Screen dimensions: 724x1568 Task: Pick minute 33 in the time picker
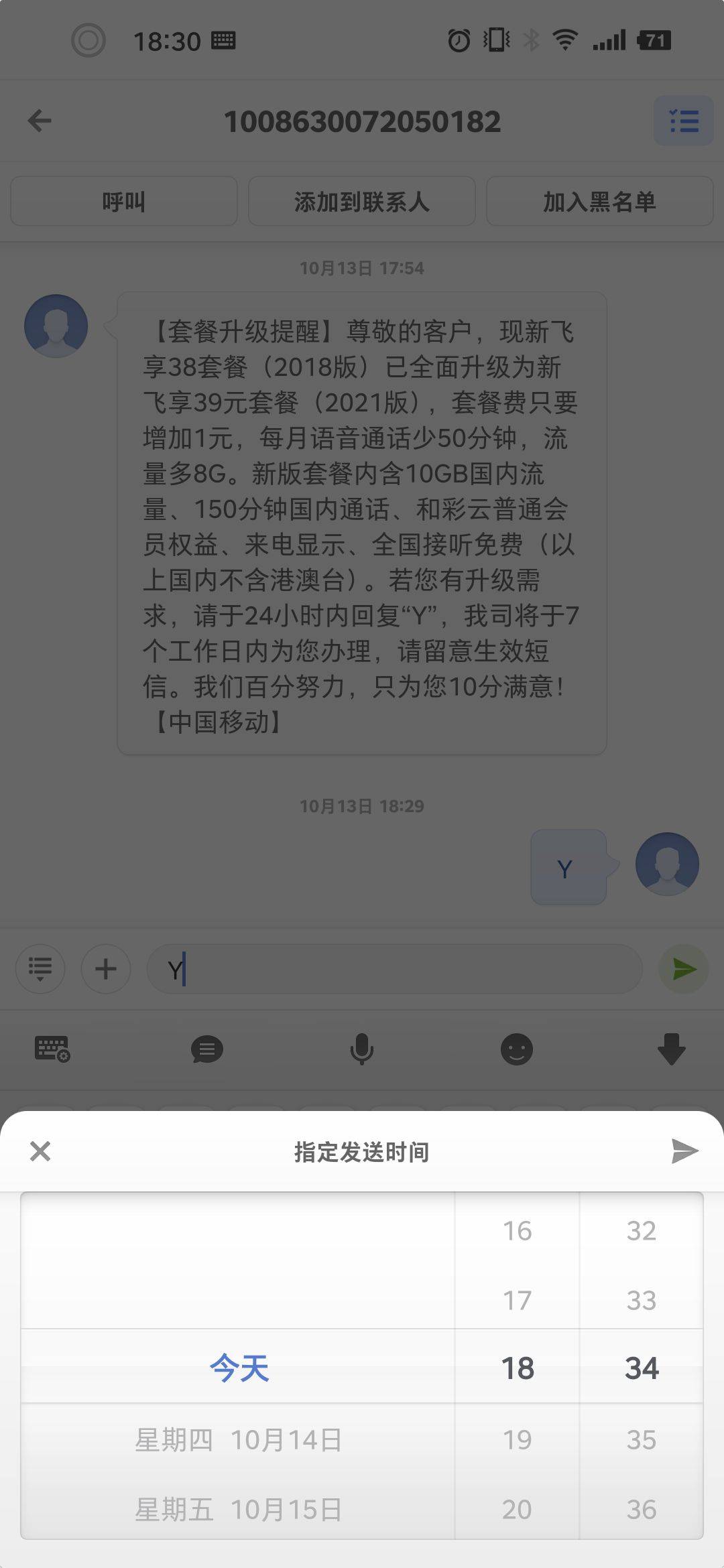[x=641, y=1300]
